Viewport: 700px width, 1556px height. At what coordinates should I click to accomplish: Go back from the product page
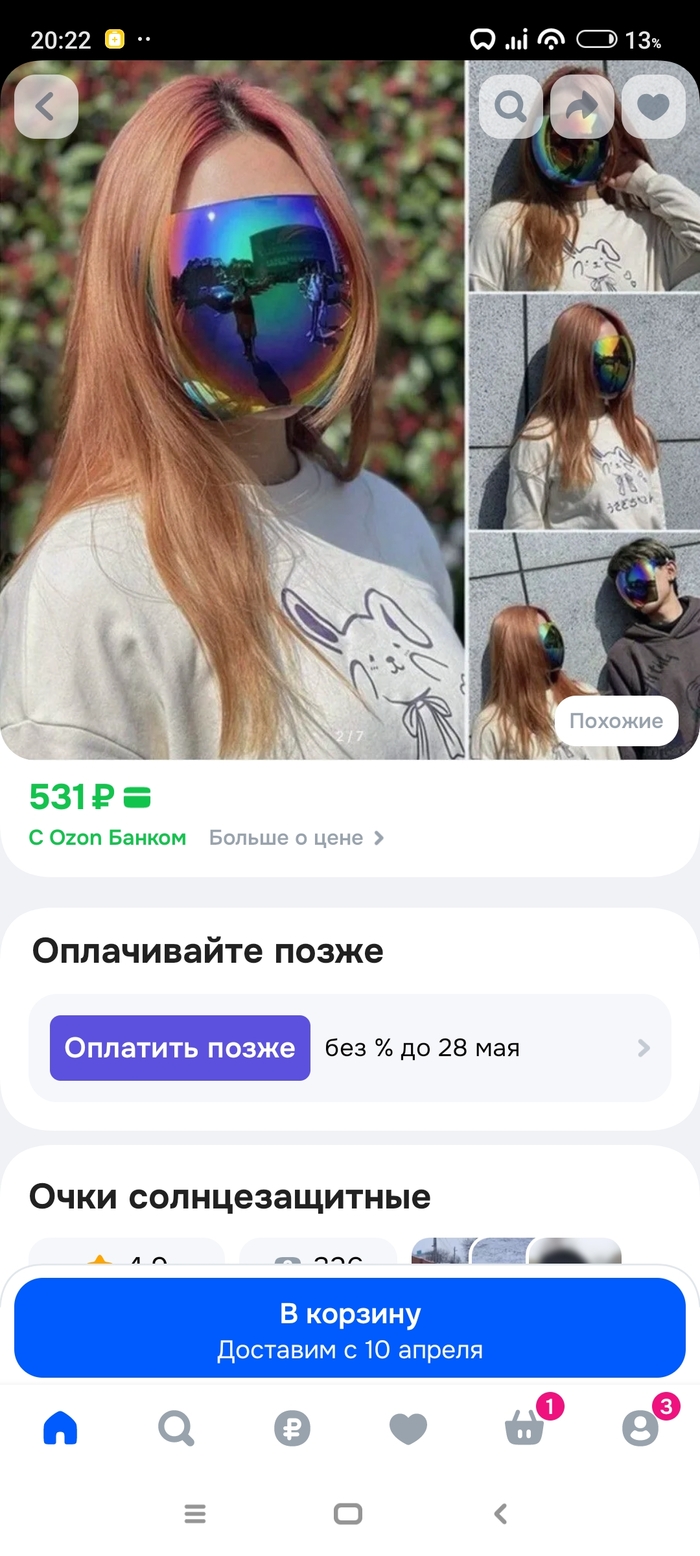pyautogui.click(x=46, y=107)
